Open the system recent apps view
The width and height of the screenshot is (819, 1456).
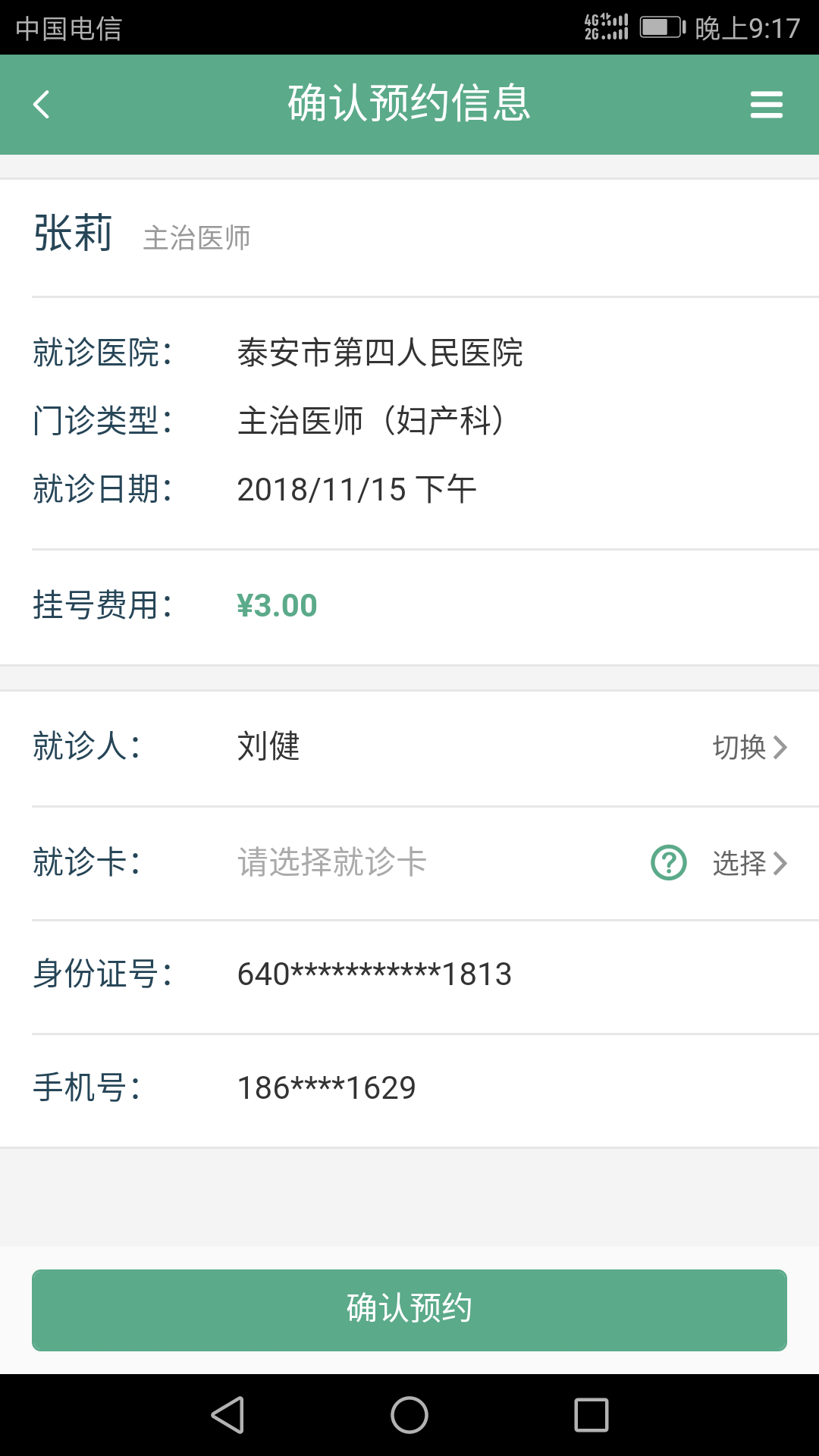point(591,1415)
